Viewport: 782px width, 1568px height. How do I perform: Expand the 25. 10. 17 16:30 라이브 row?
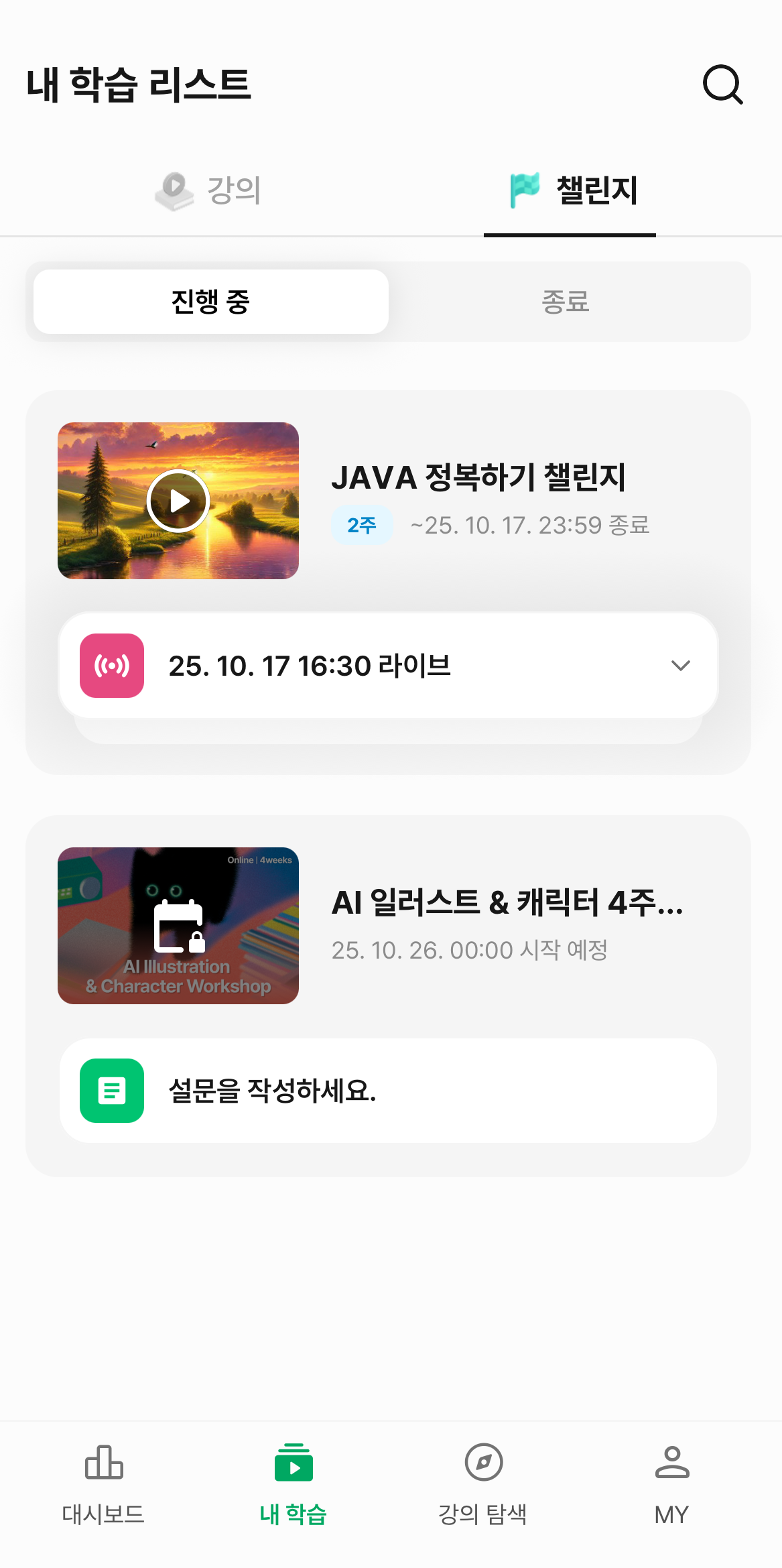click(x=680, y=666)
